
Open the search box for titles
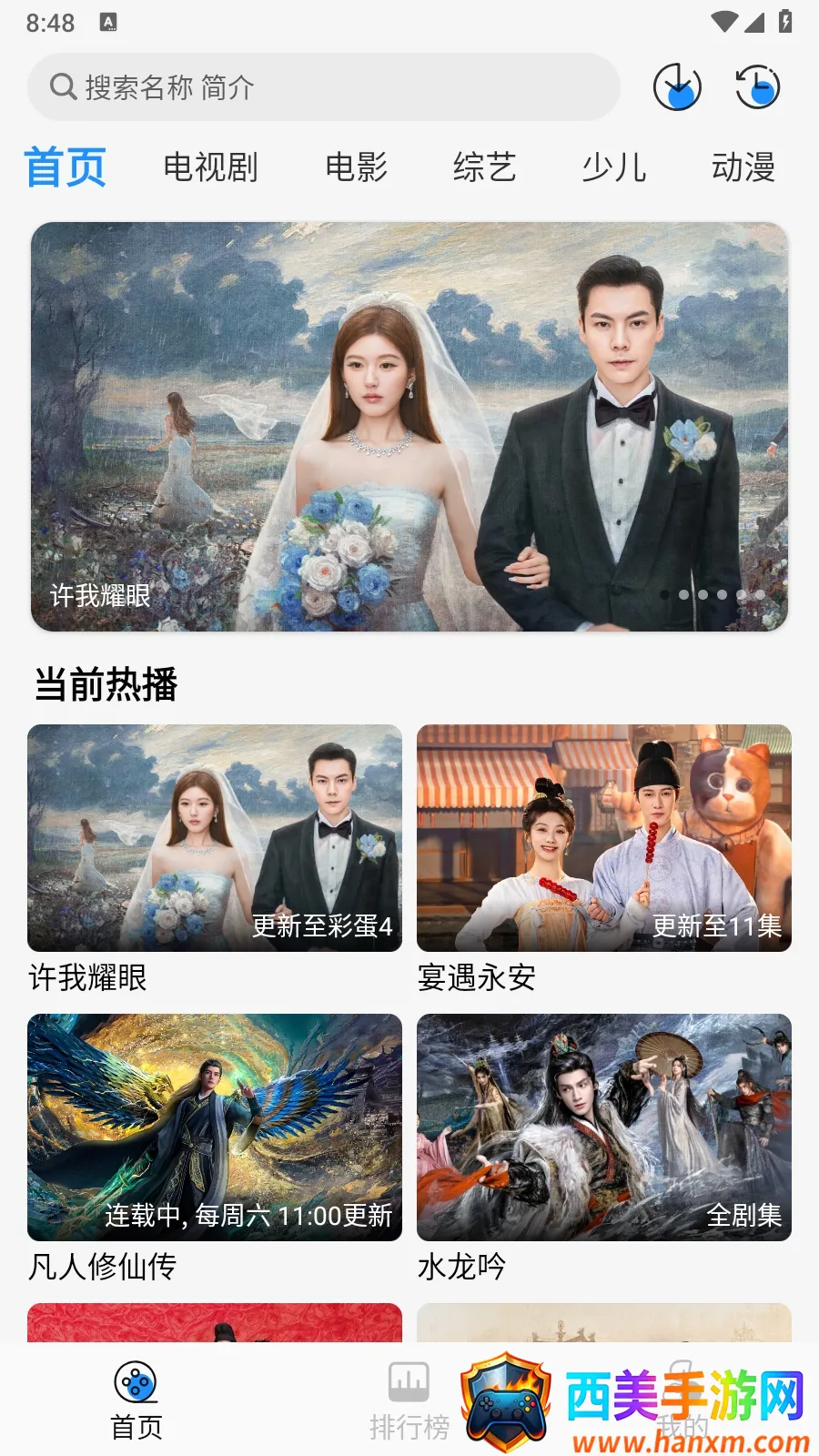click(x=323, y=87)
